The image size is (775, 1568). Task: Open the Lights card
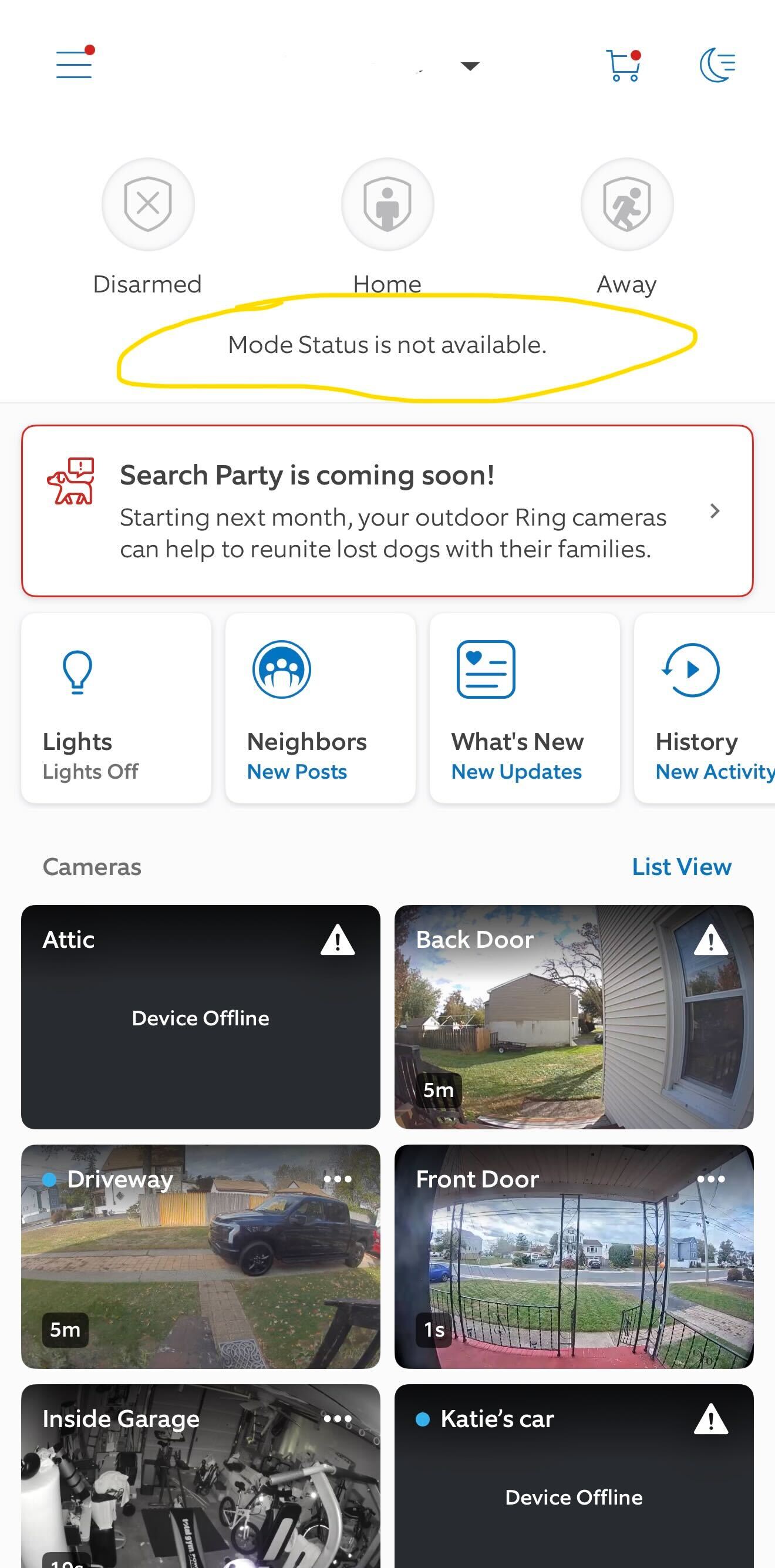pyautogui.click(x=116, y=708)
